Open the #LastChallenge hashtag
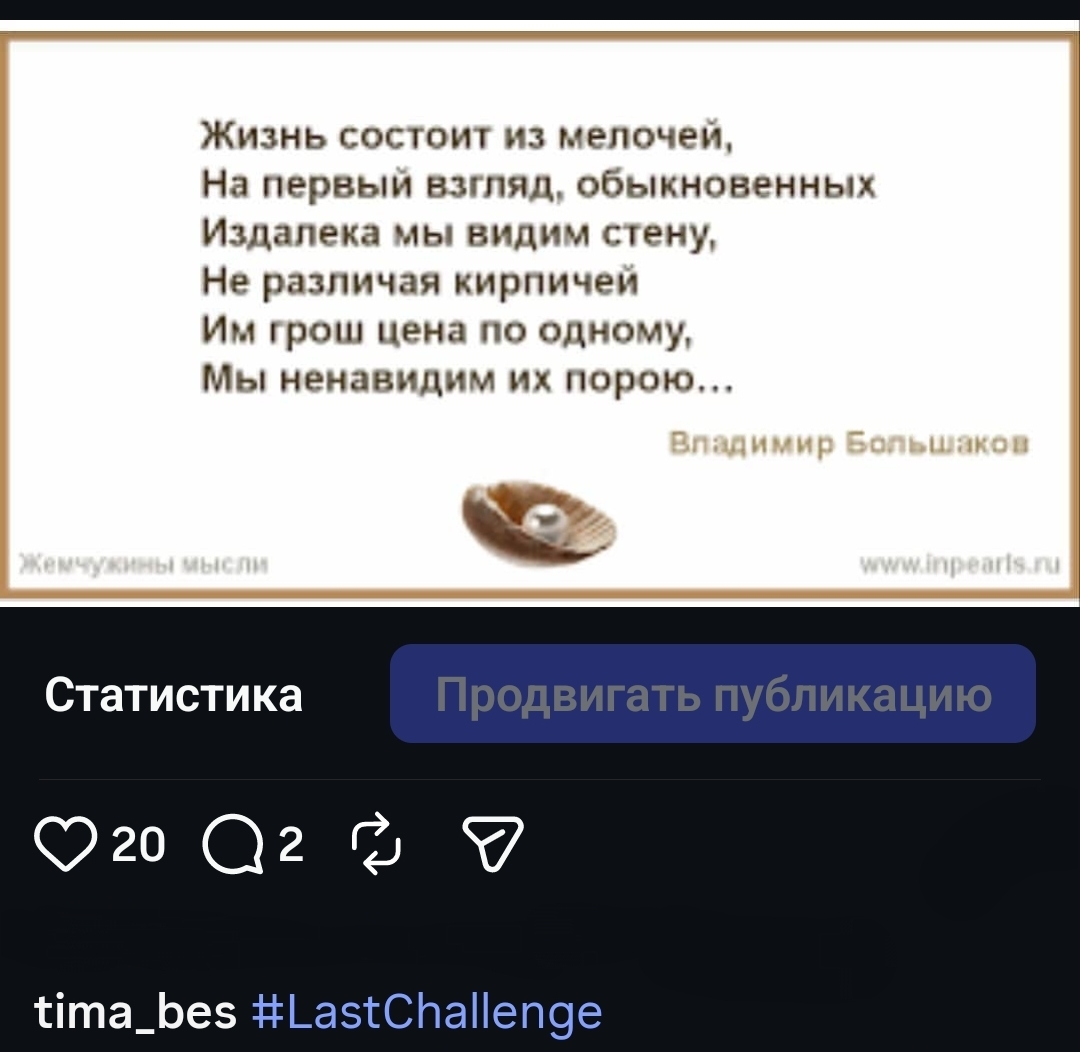Image resolution: width=1080 pixels, height=1052 pixels. pyautogui.click(x=428, y=1011)
